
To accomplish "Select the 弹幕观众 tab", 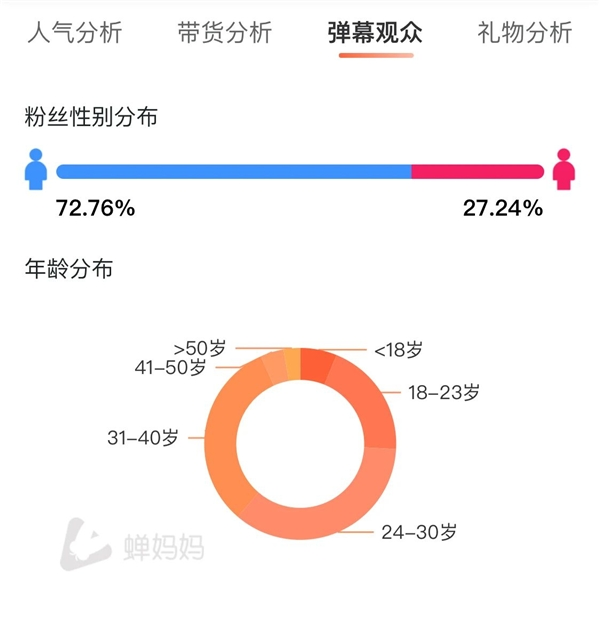I will (x=375, y=32).
